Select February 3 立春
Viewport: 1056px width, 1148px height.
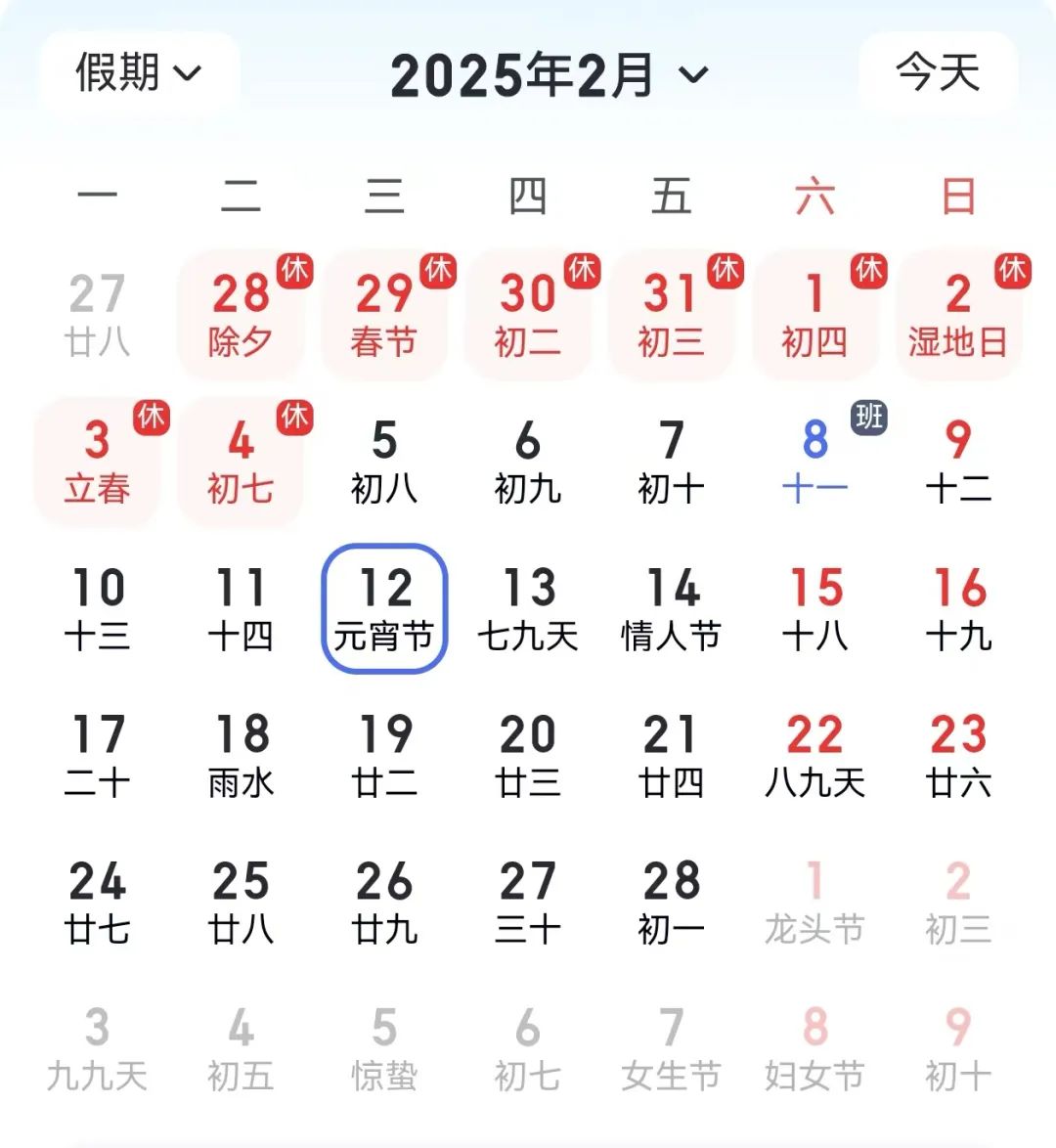tap(97, 462)
